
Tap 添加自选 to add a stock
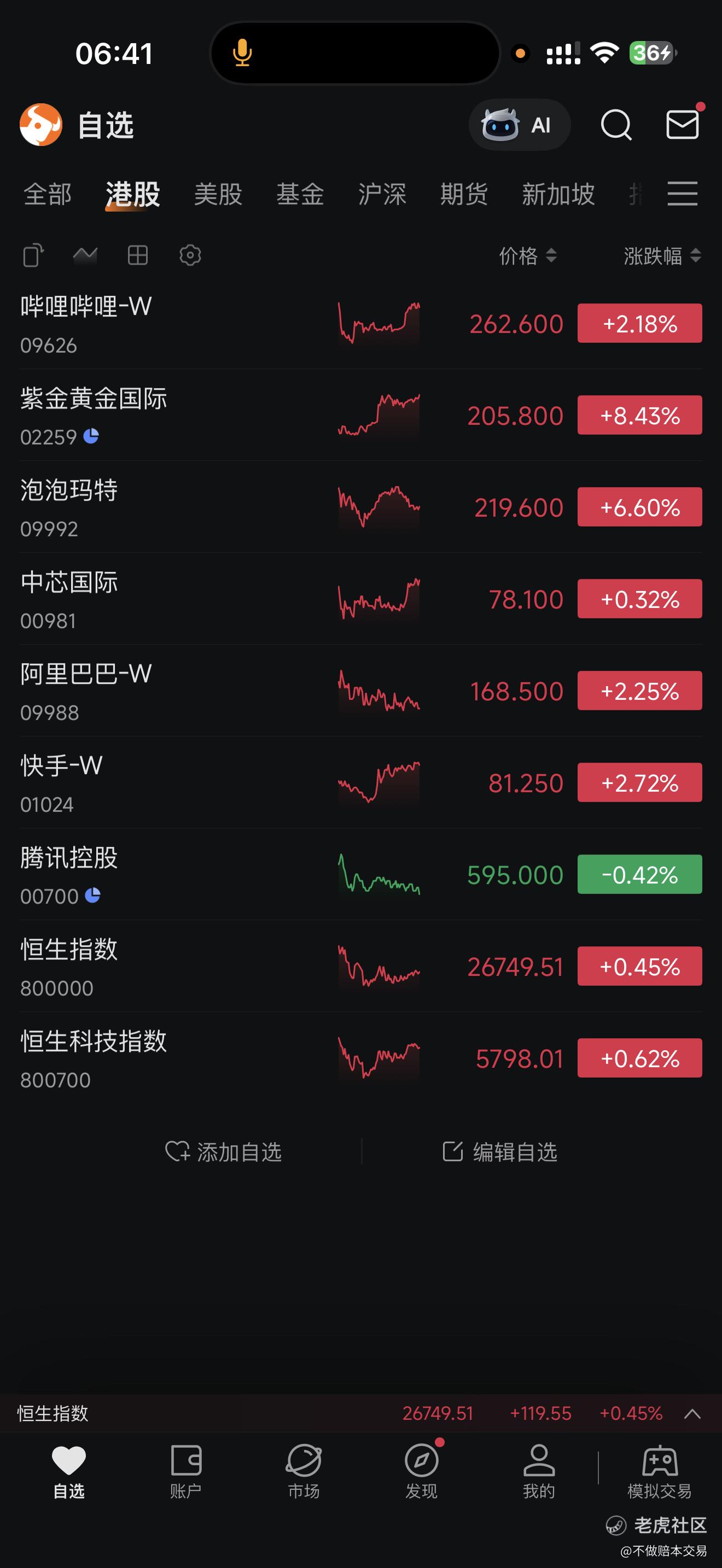224,1151
